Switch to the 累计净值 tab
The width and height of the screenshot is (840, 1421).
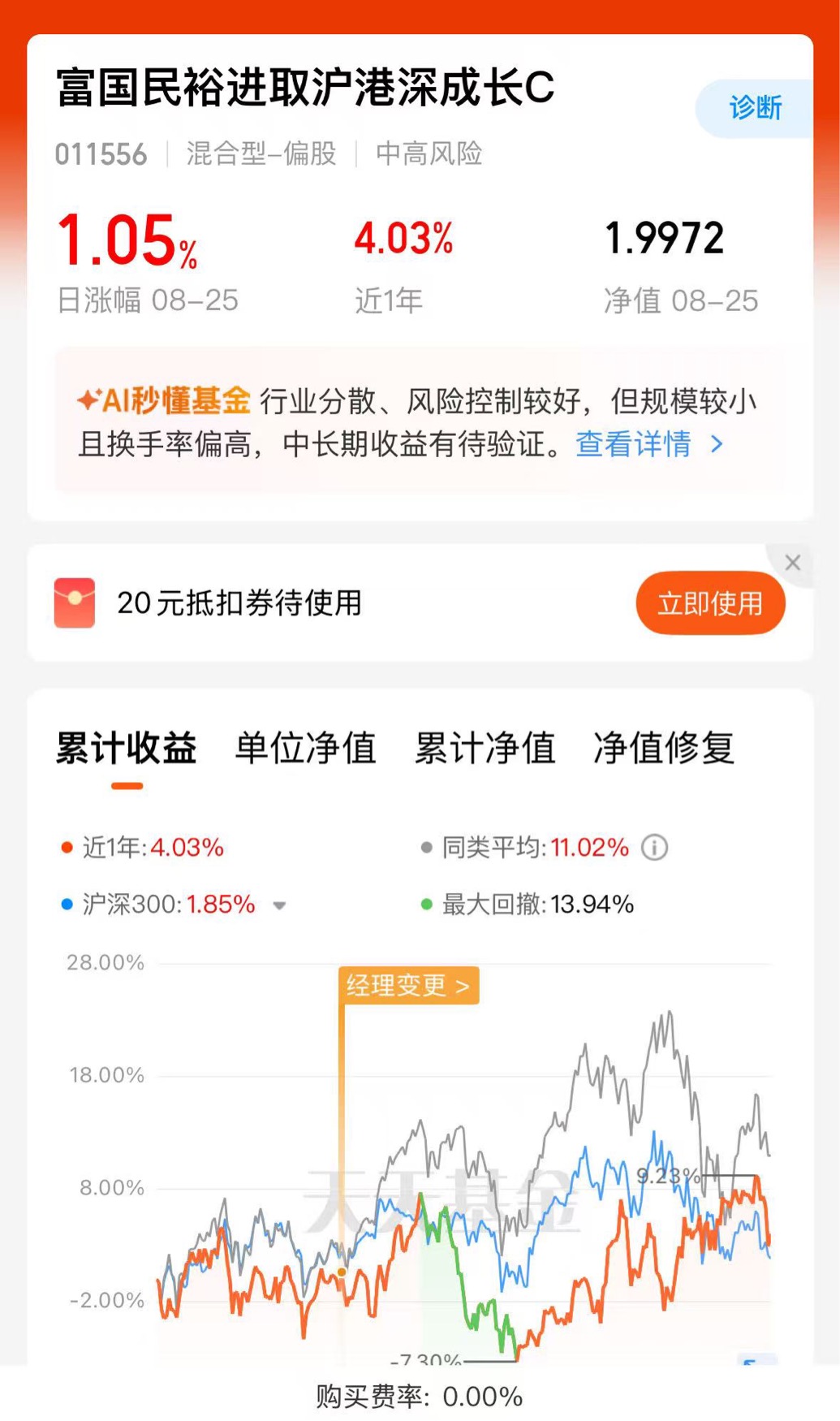tap(485, 748)
